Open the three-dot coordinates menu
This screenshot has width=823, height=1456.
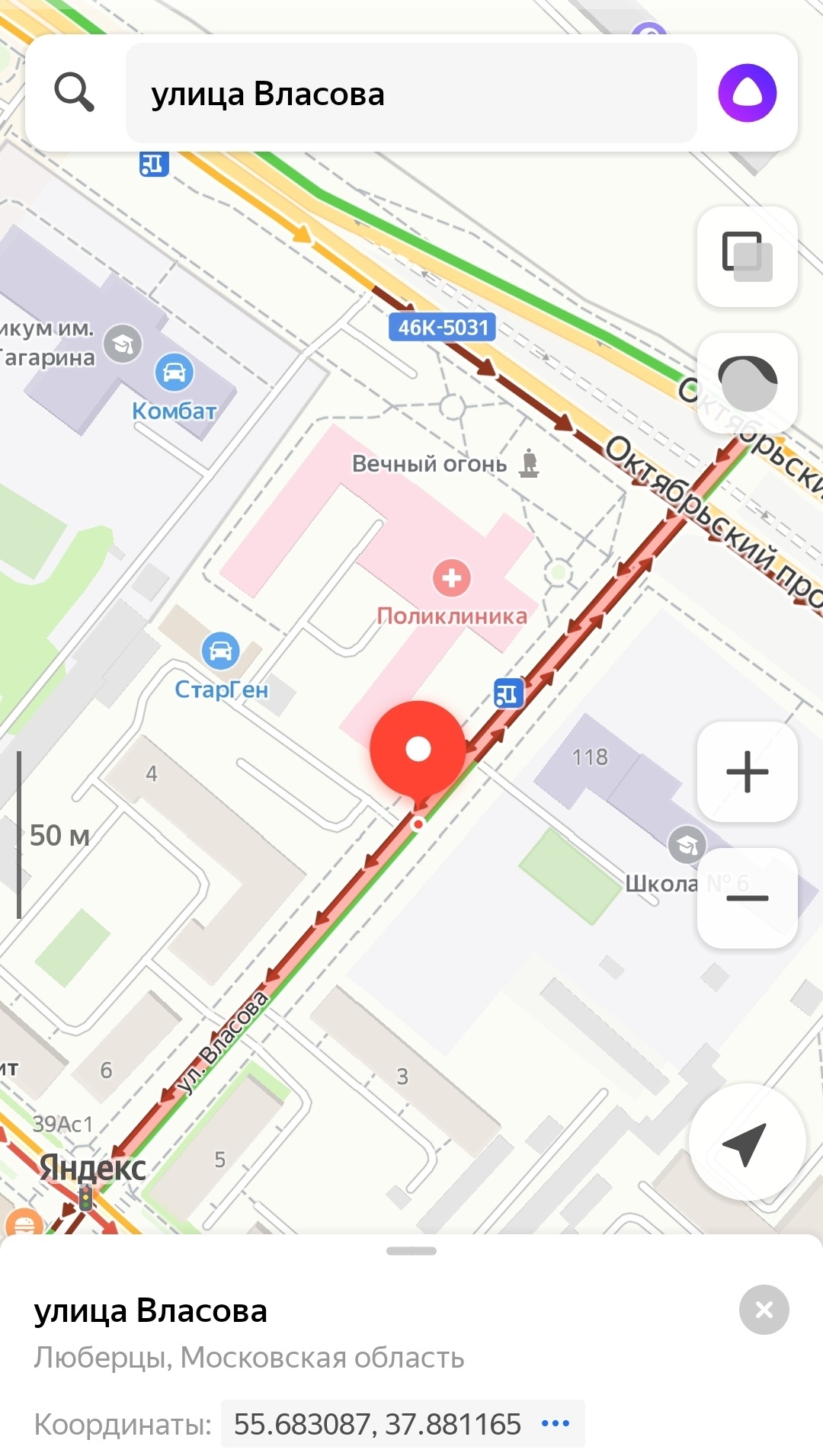(x=556, y=1423)
